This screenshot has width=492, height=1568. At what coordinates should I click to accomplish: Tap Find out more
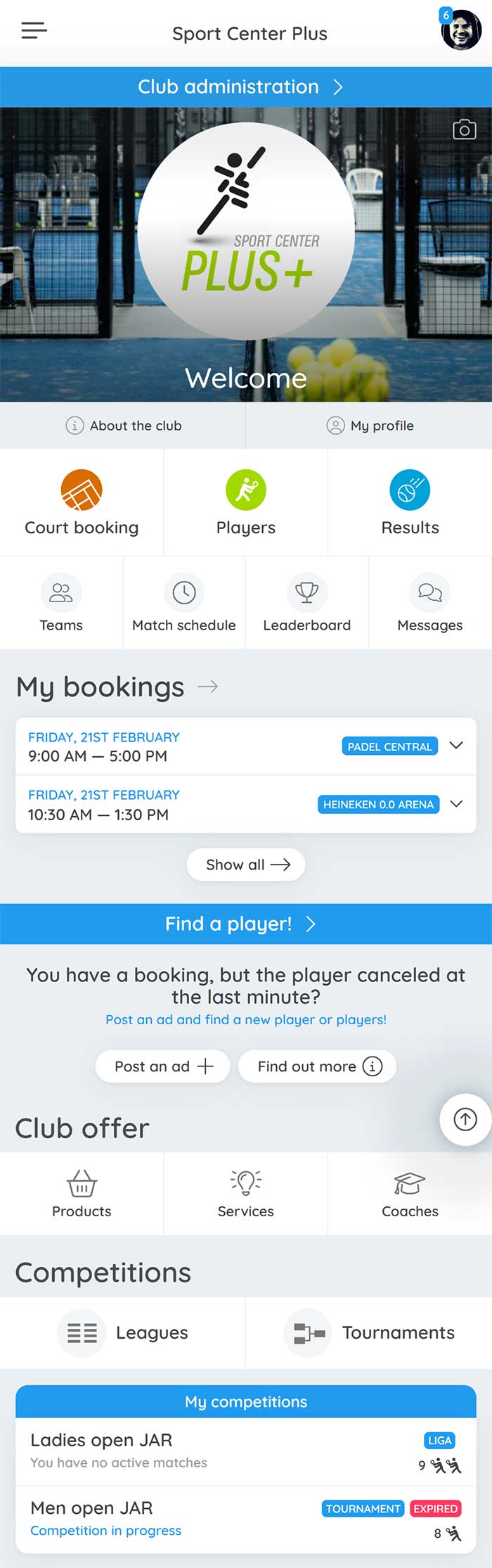pyautogui.click(x=318, y=1066)
